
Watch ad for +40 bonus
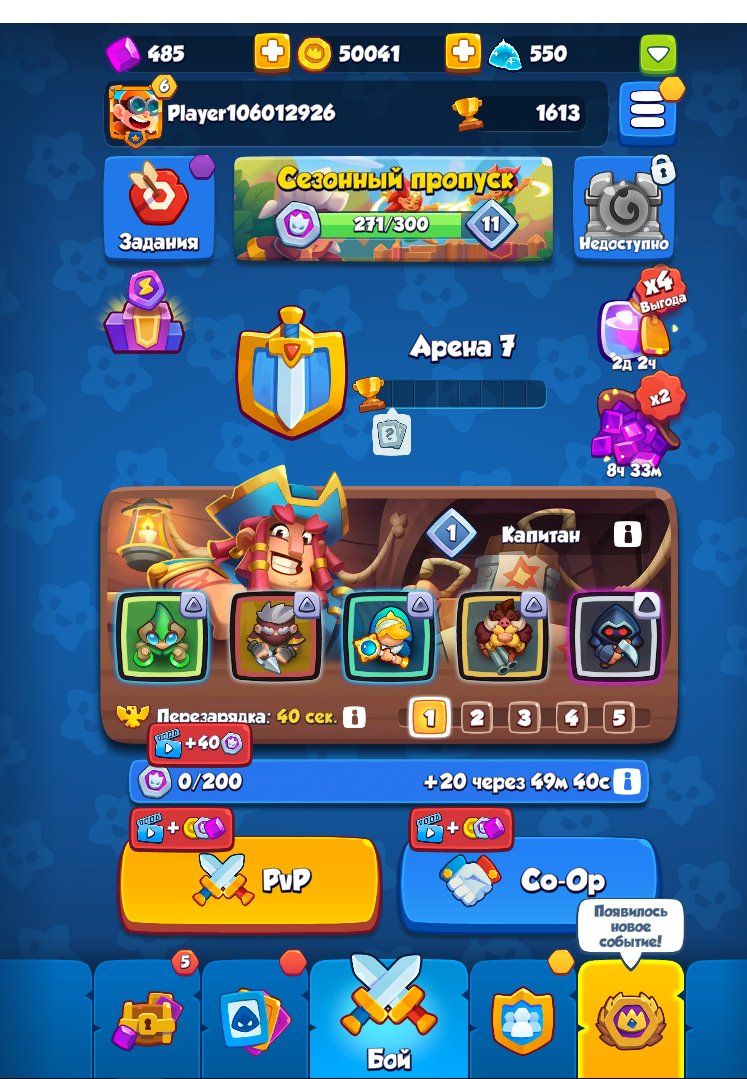(x=199, y=744)
